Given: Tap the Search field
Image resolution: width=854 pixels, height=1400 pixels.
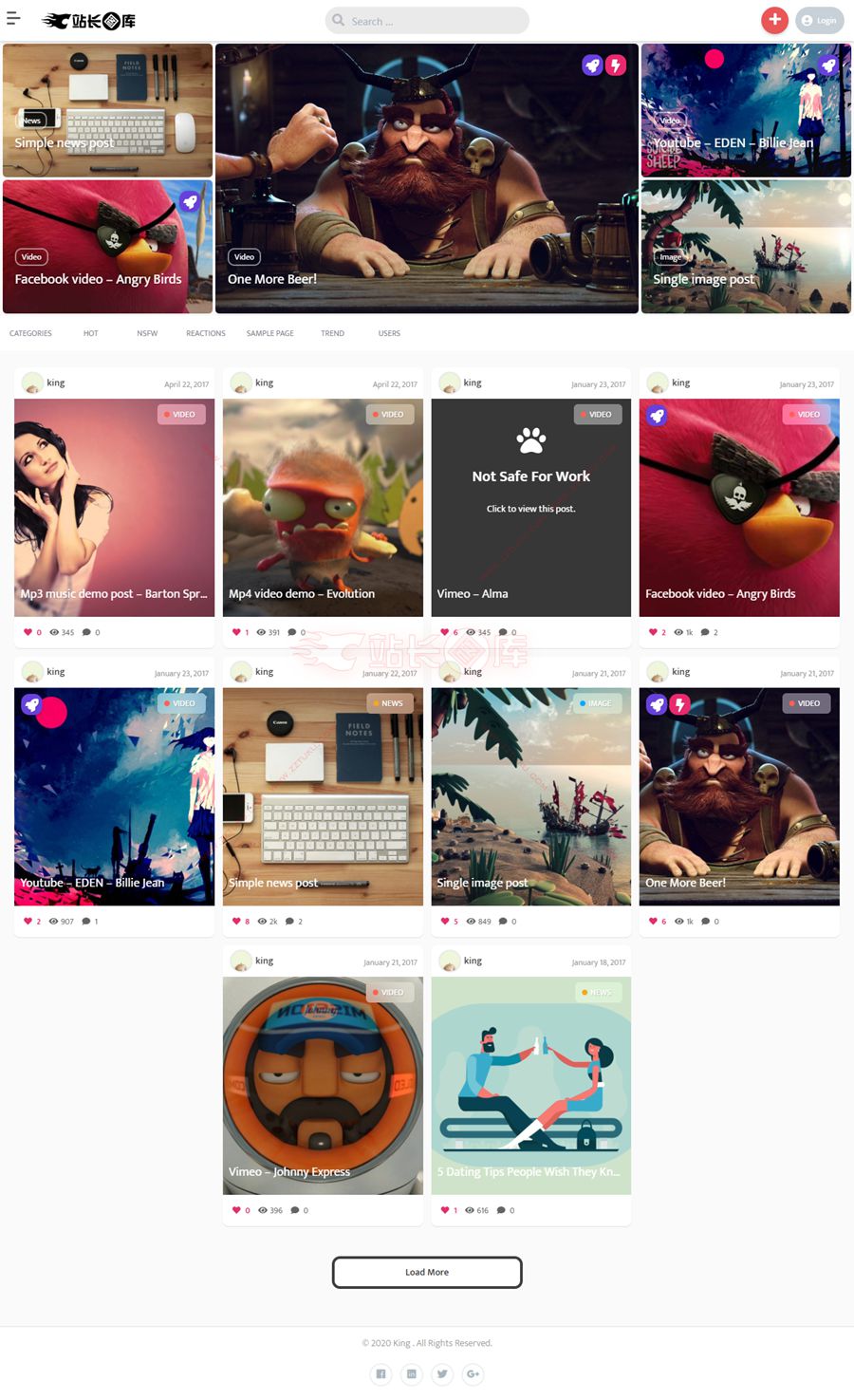Looking at the screenshot, I should [x=427, y=21].
